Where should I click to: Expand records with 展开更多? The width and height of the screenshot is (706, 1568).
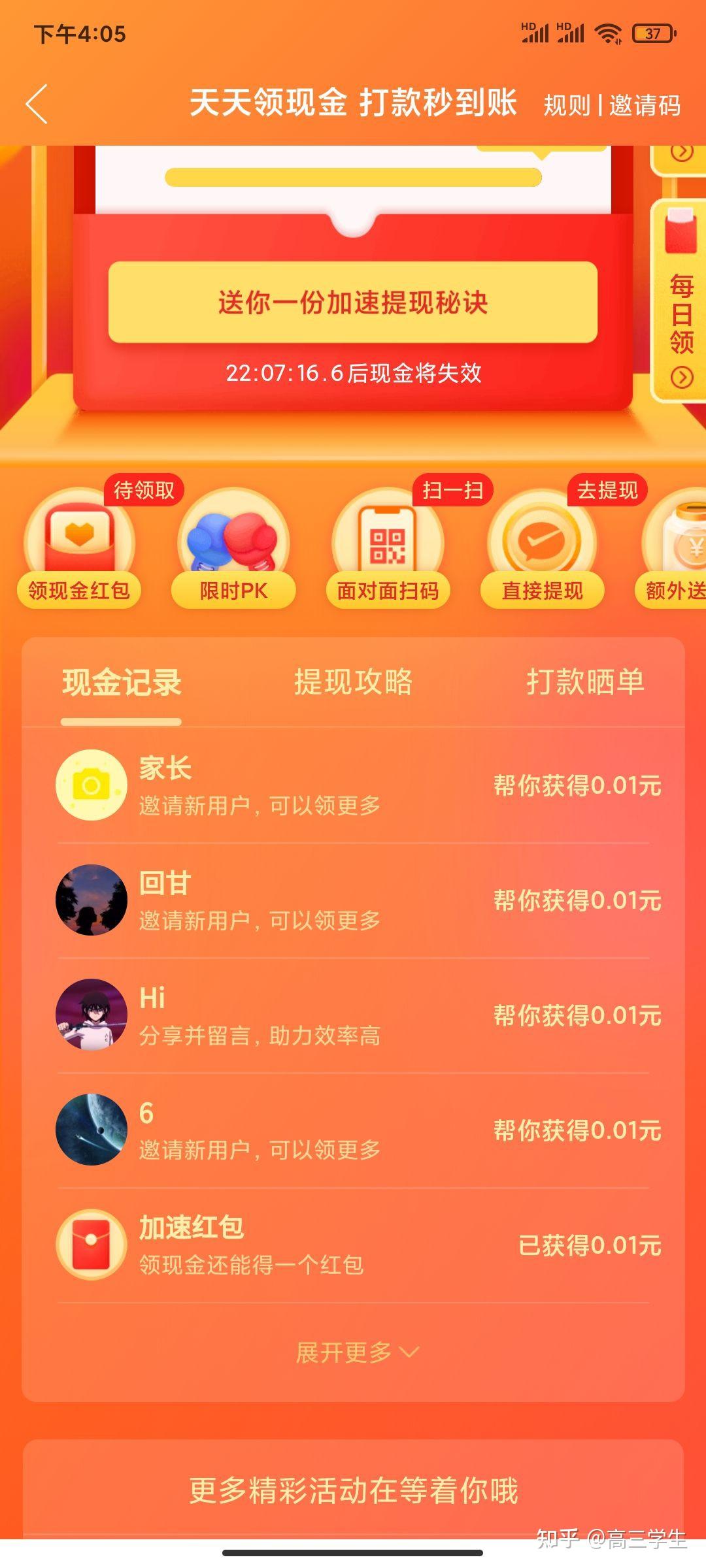click(356, 1352)
